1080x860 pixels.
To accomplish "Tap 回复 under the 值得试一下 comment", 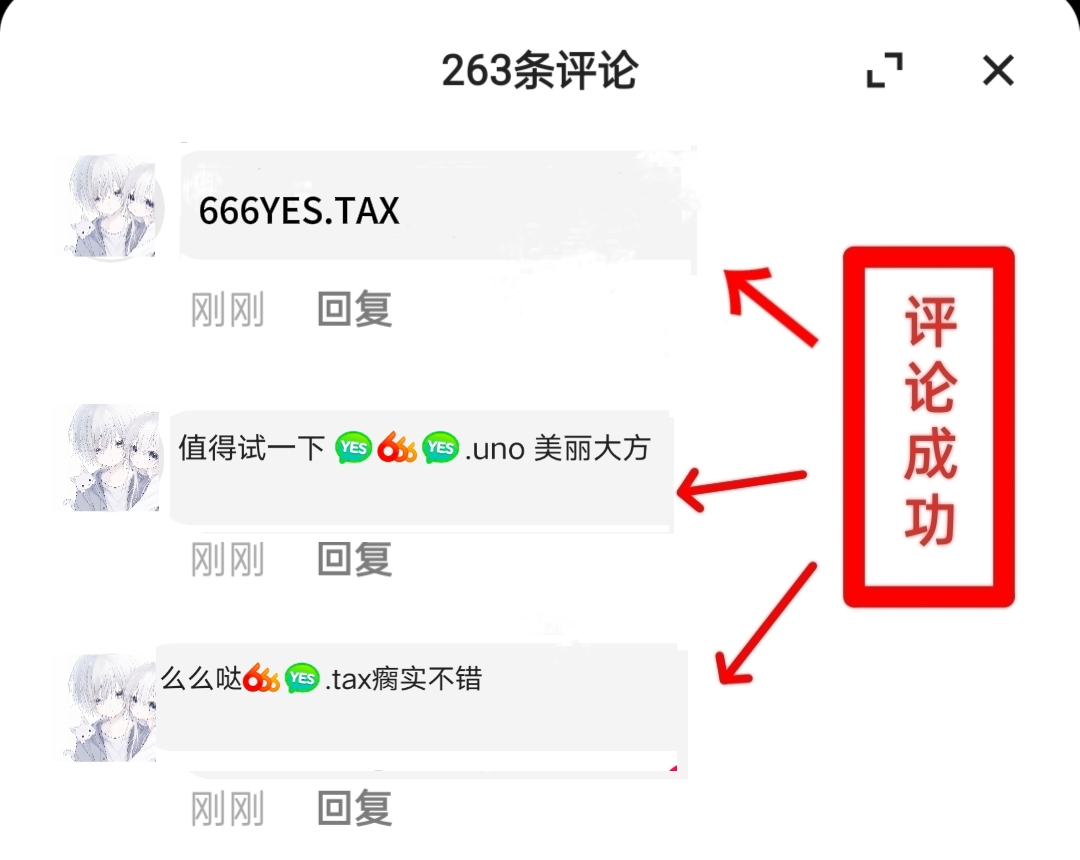I will click(x=354, y=559).
